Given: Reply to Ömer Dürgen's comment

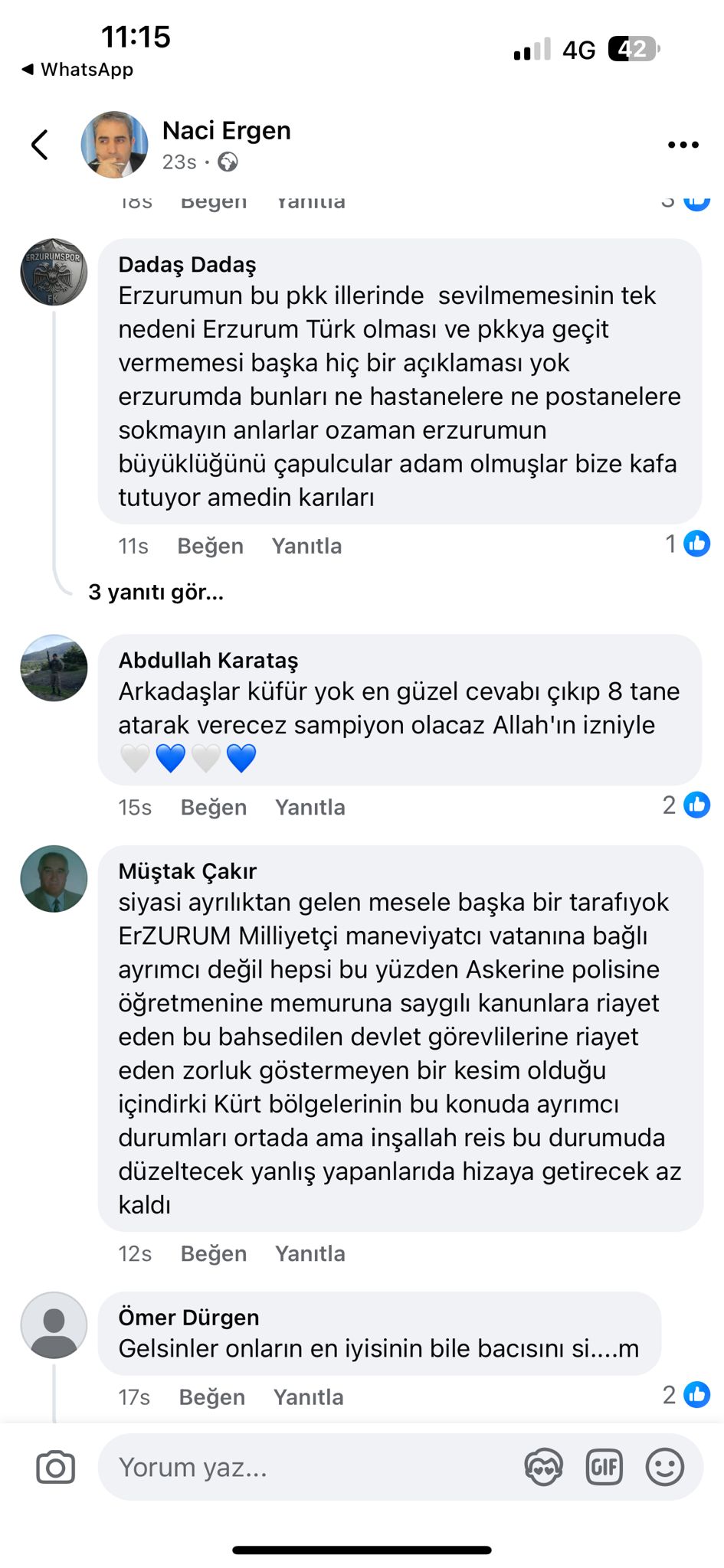Looking at the screenshot, I should pos(308,1396).
